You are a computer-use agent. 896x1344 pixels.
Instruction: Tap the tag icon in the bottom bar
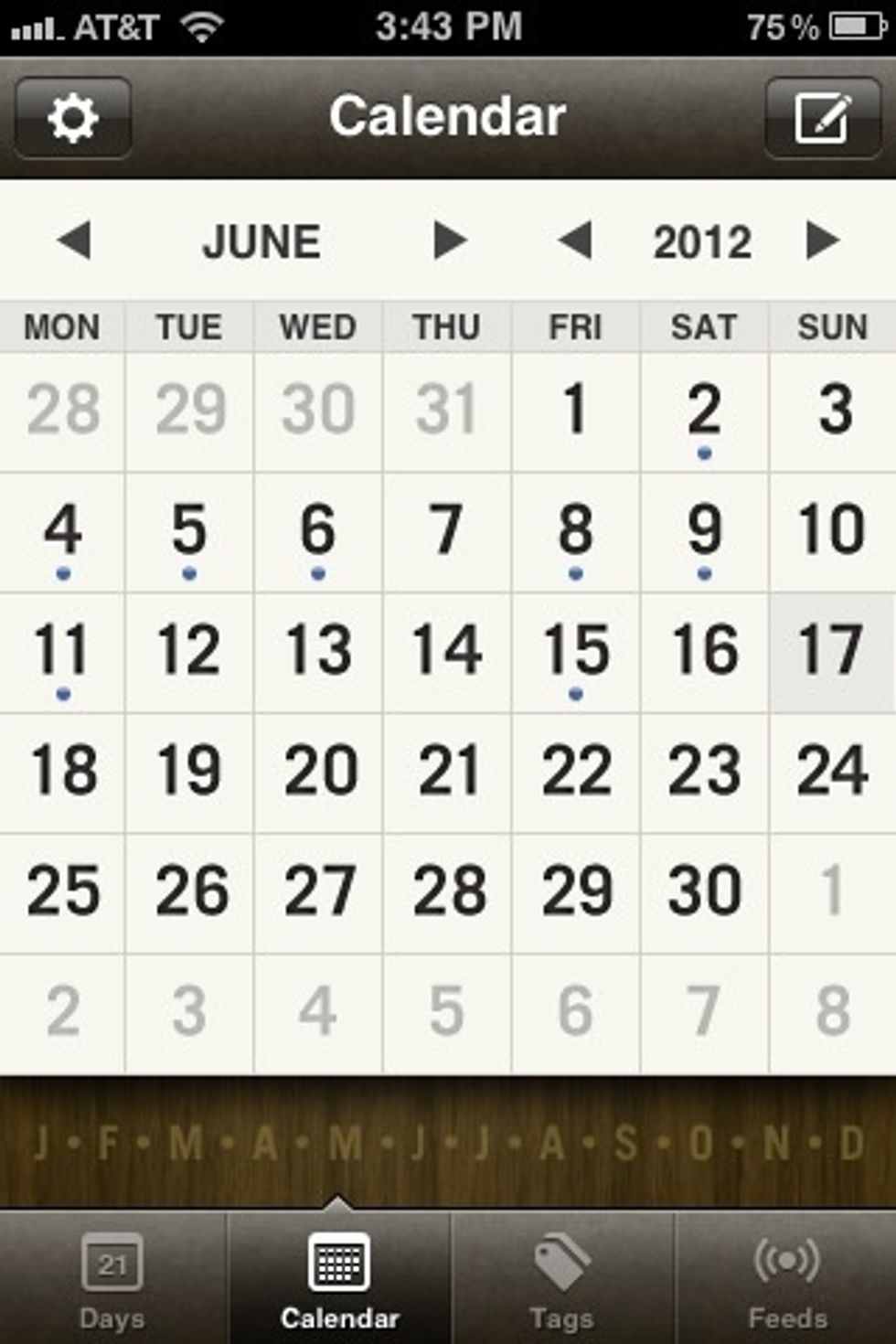click(x=562, y=1260)
